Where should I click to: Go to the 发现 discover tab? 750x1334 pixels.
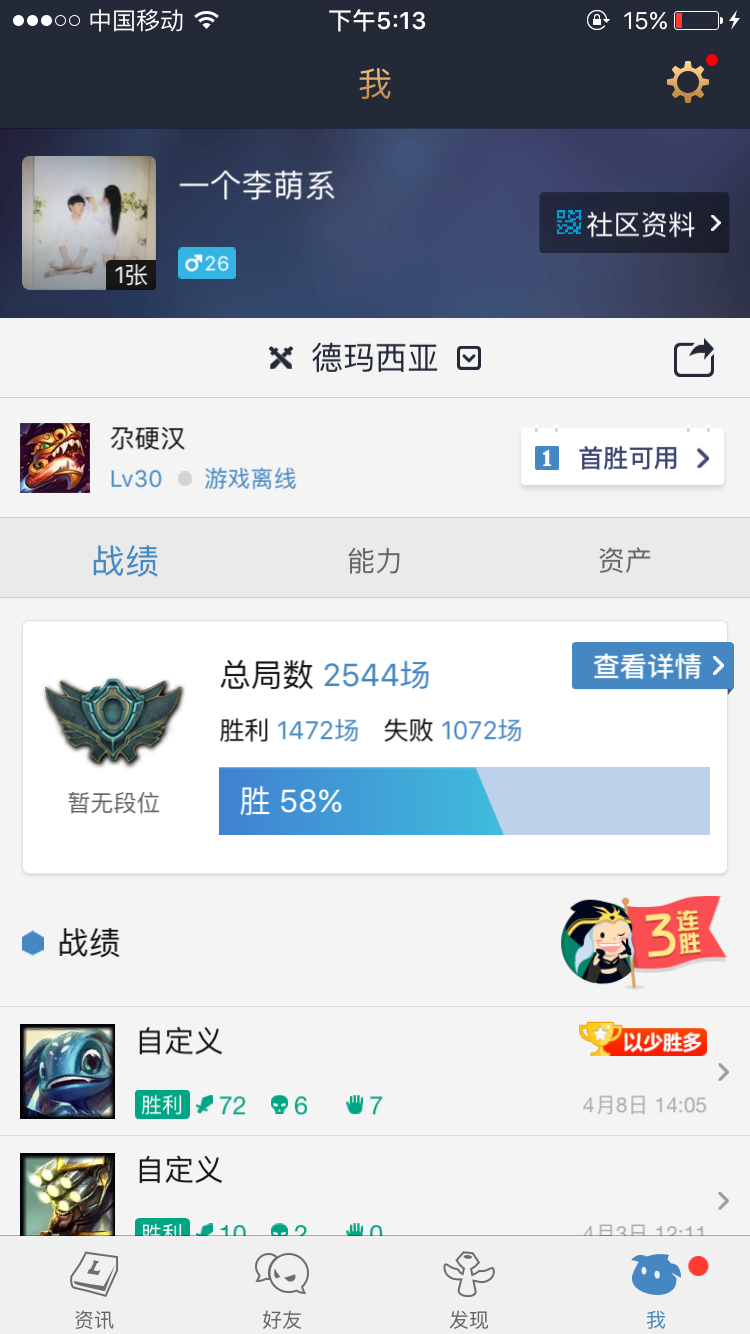469,1289
